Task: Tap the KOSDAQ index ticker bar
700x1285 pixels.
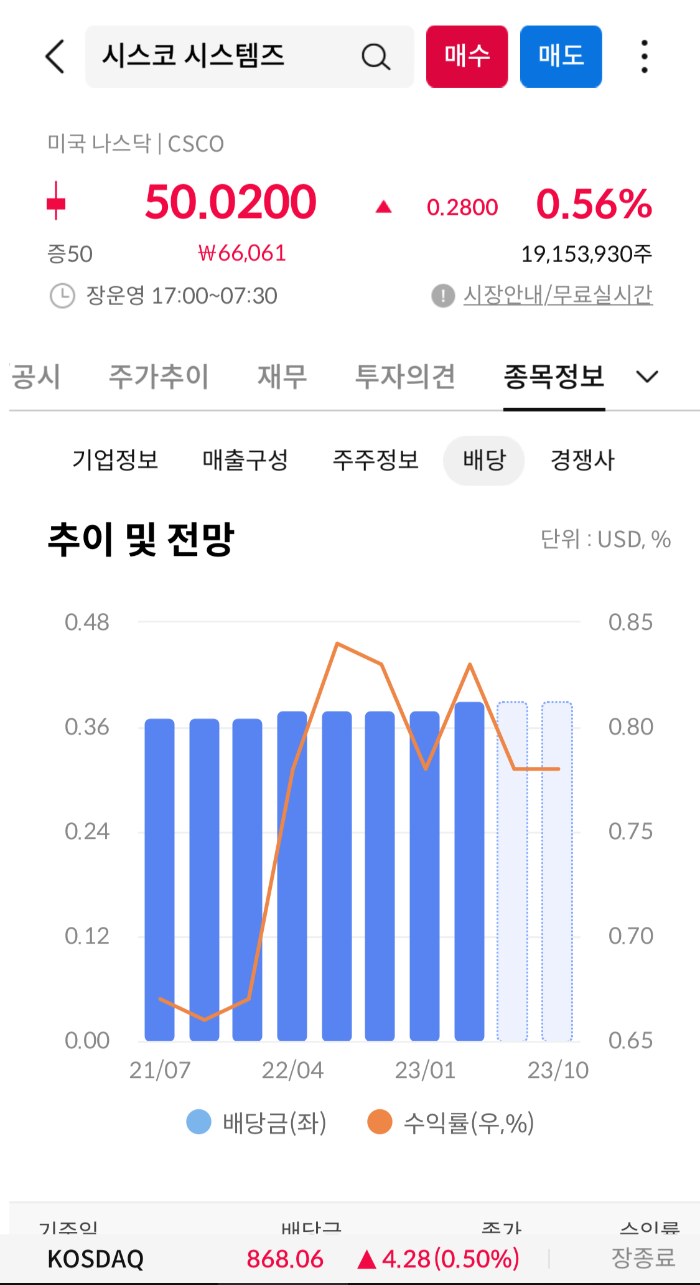Action: (350, 1258)
